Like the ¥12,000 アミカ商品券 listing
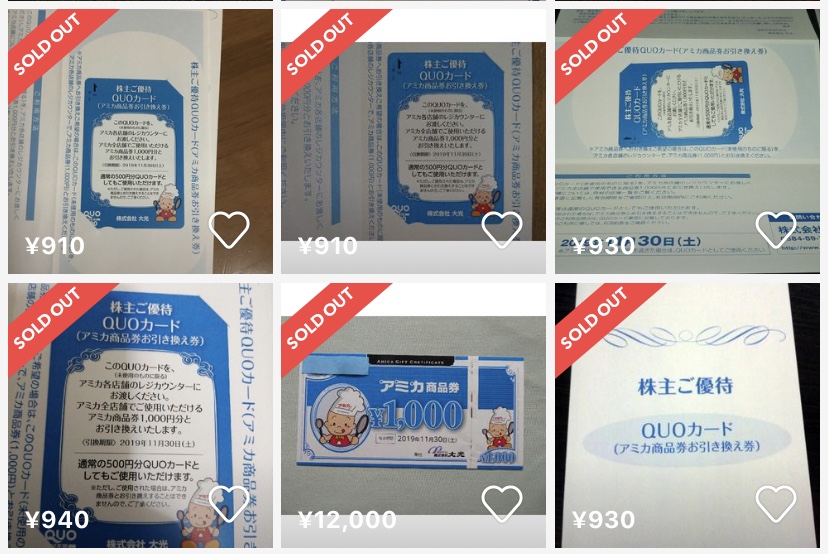Screen dimensions: 828x554 tap(501, 503)
